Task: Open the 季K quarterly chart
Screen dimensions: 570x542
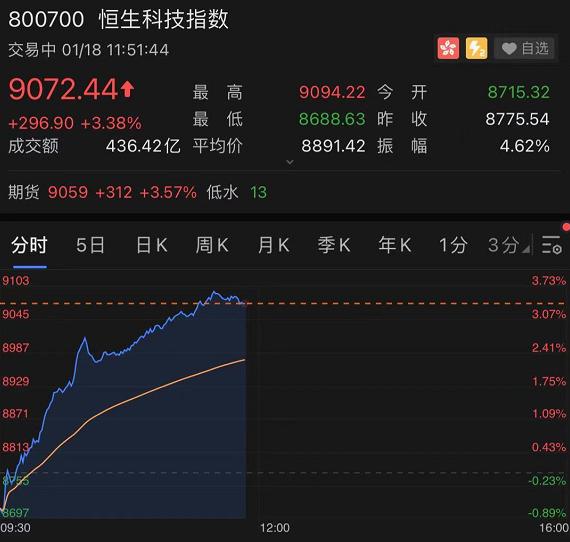Action: 334,245
